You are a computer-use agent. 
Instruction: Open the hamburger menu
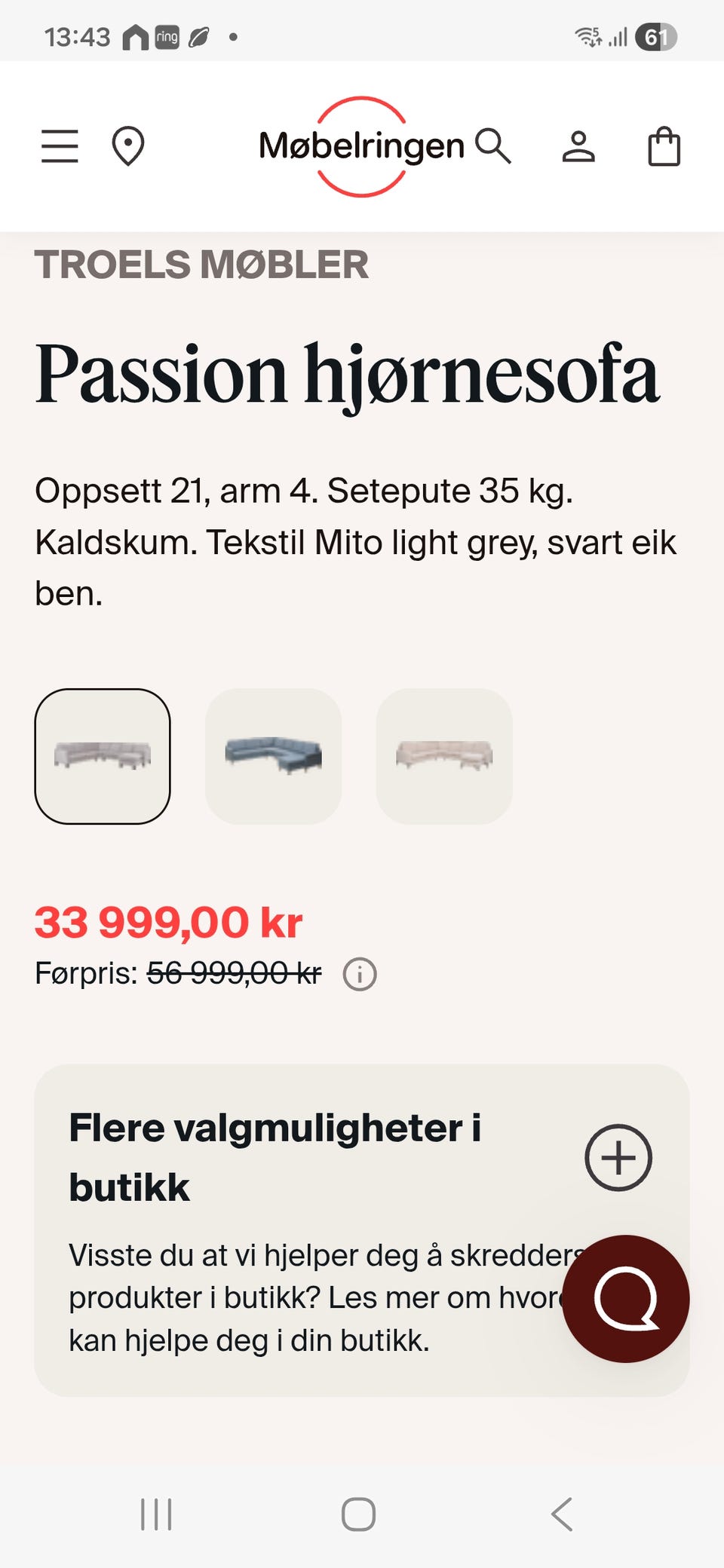coord(60,146)
